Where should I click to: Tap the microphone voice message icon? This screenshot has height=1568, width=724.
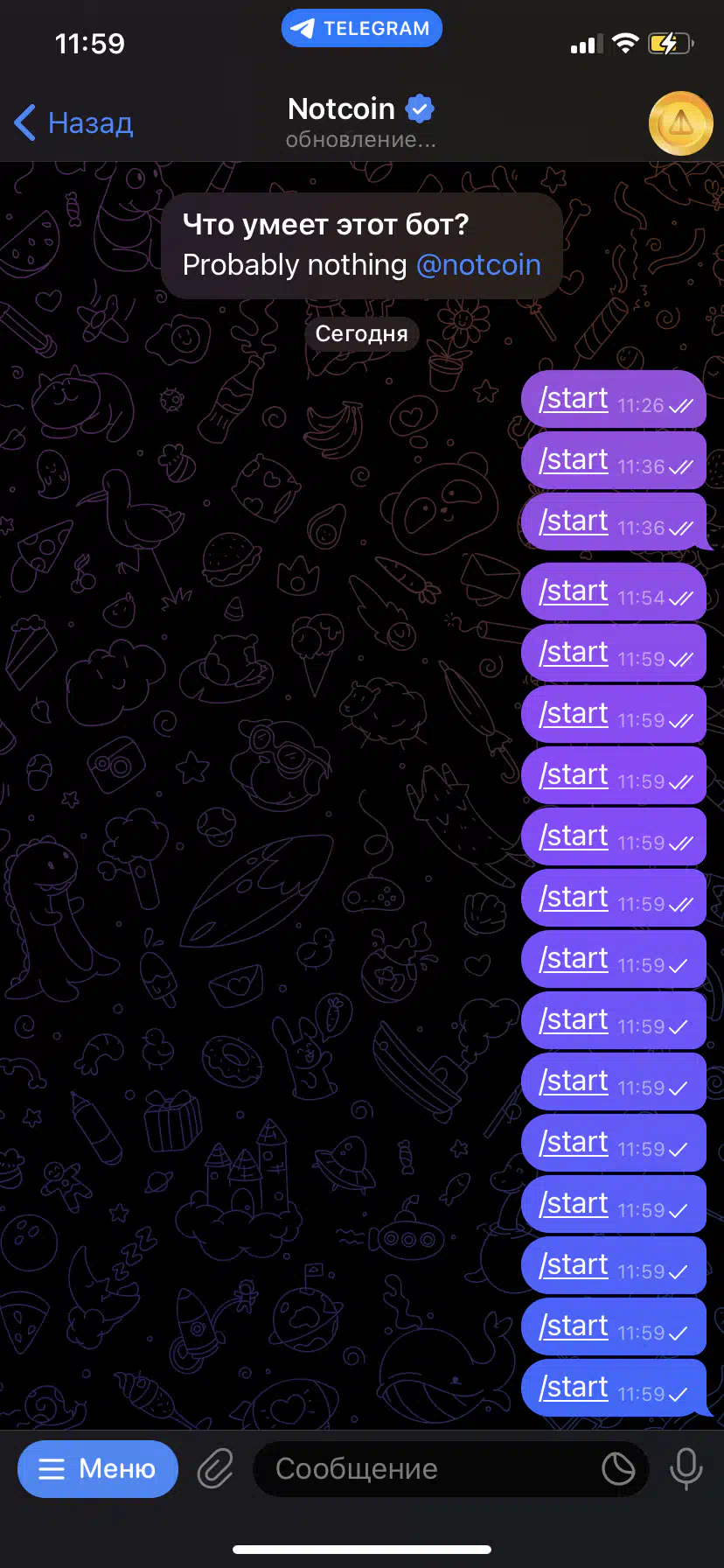pos(686,1468)
